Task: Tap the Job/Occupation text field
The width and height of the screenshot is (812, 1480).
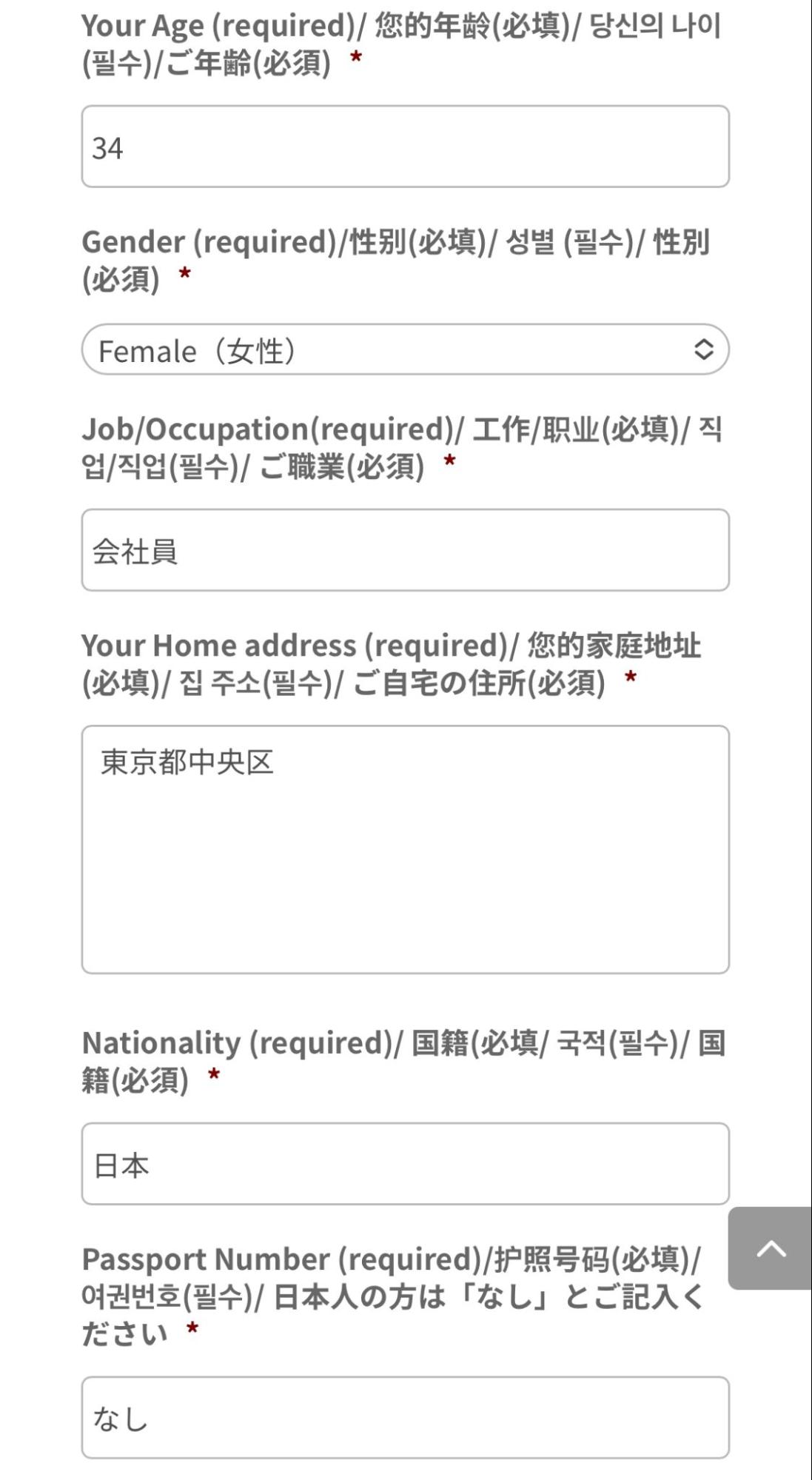Action: [405, 550]
